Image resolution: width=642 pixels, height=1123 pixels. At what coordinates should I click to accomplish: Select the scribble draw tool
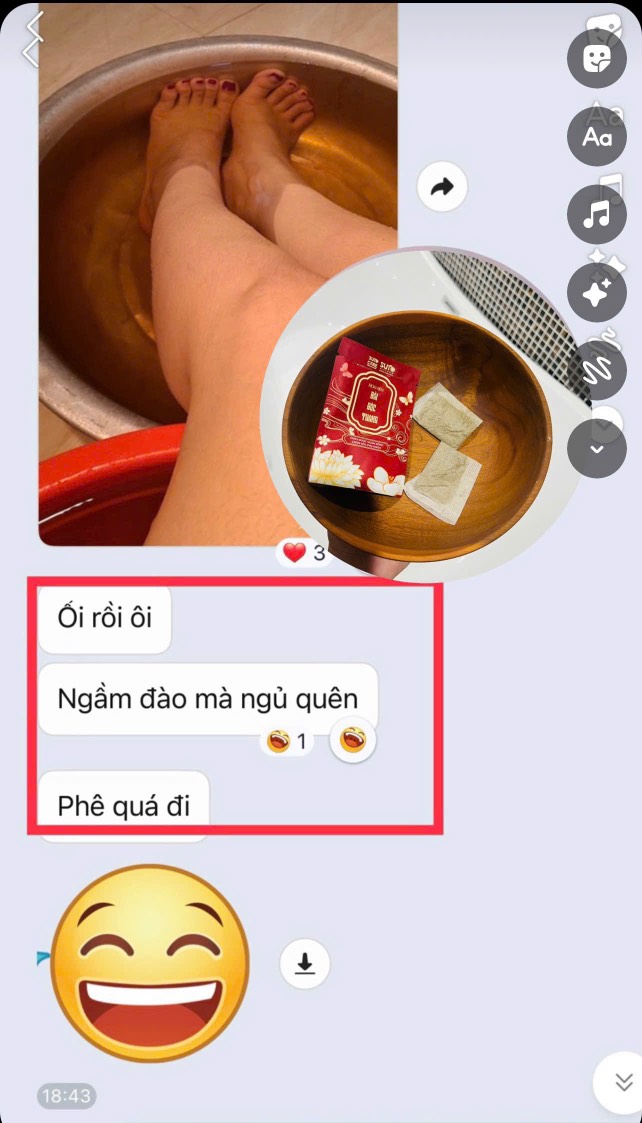click(597, 371)
